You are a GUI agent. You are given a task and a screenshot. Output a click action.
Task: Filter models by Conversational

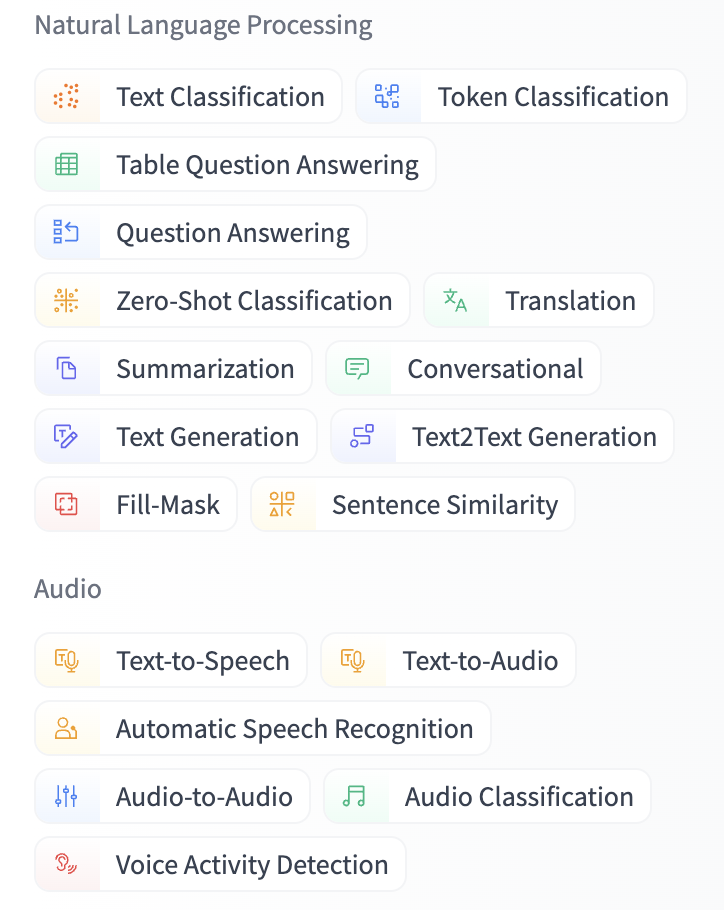463,369
